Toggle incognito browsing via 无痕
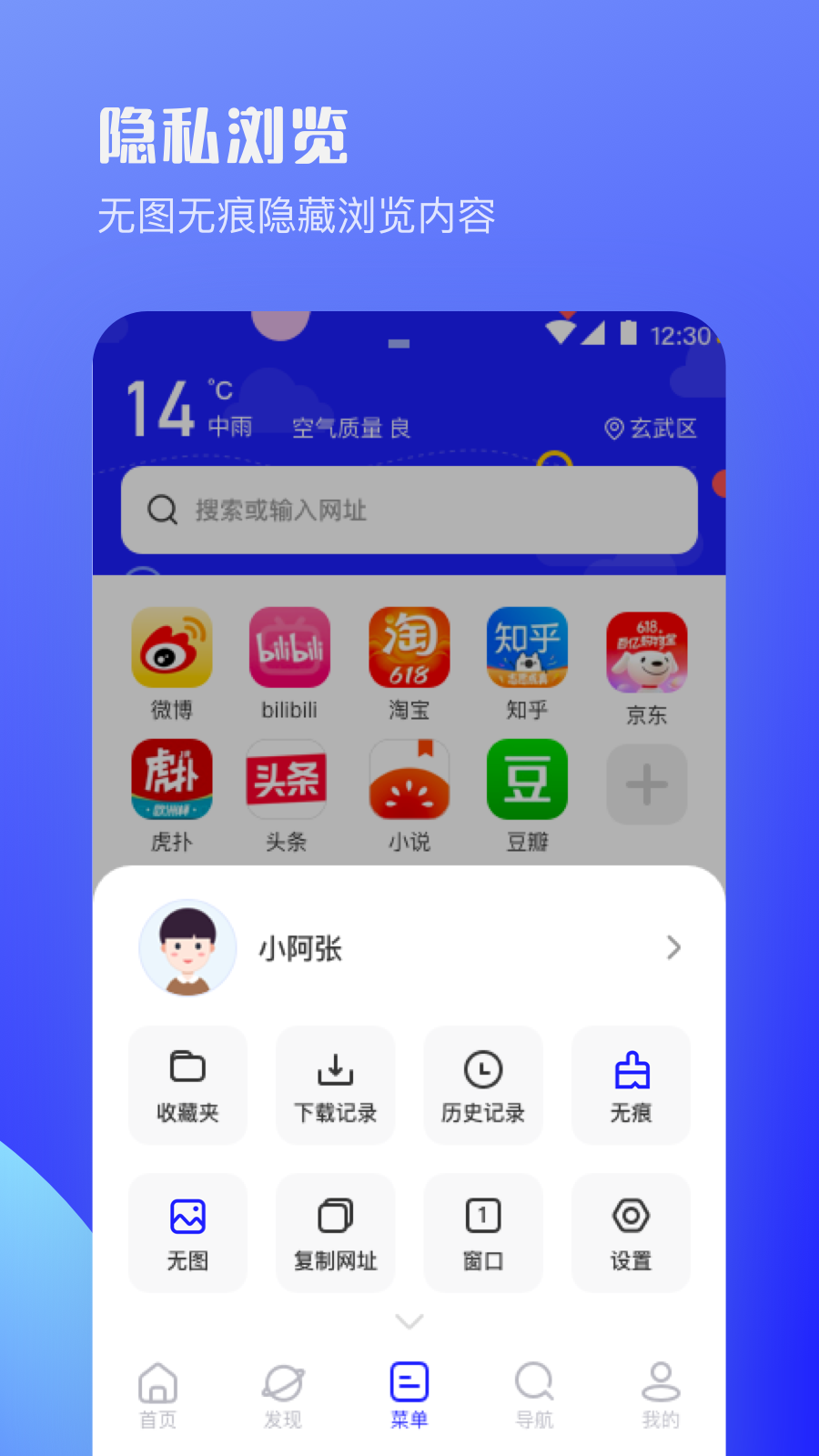This screenshot has height=1456, width=819. (631, 1086)
